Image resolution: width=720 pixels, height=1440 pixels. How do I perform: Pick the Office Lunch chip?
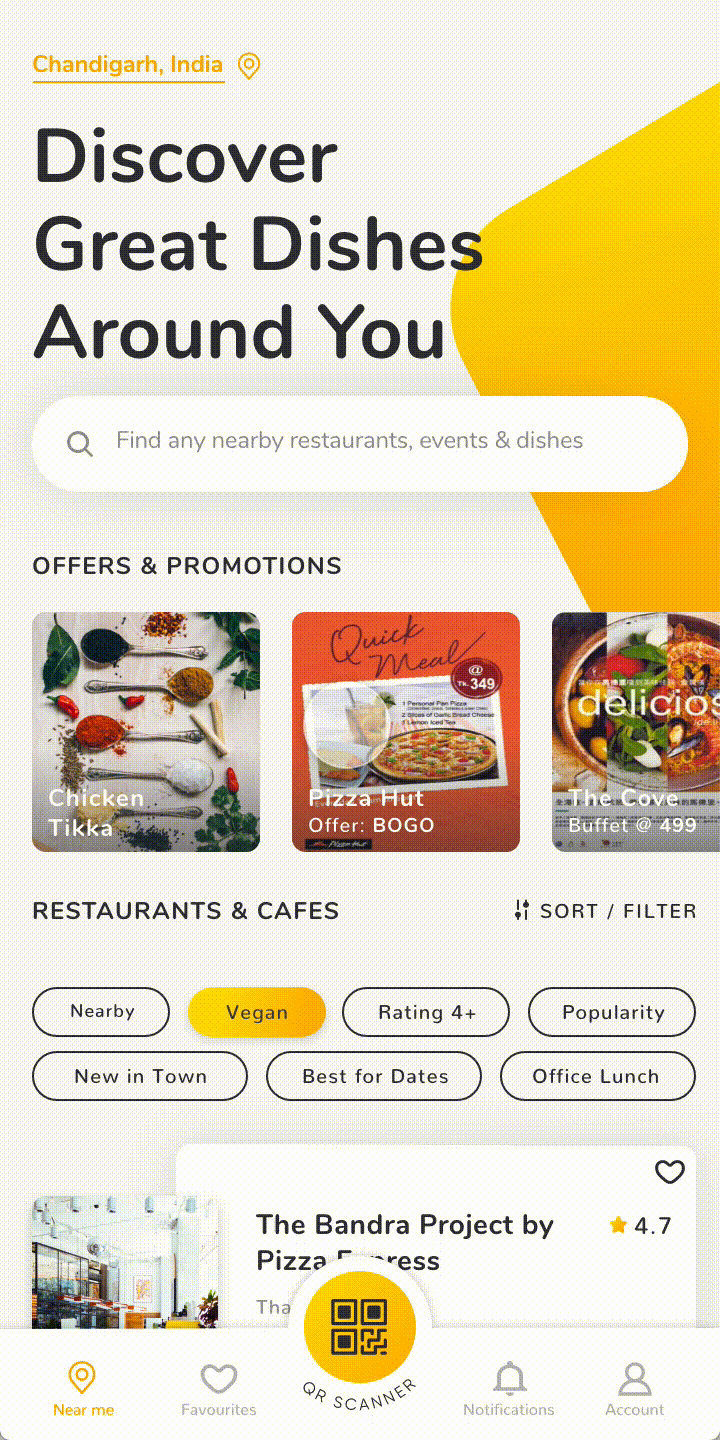pos(598,1076)
